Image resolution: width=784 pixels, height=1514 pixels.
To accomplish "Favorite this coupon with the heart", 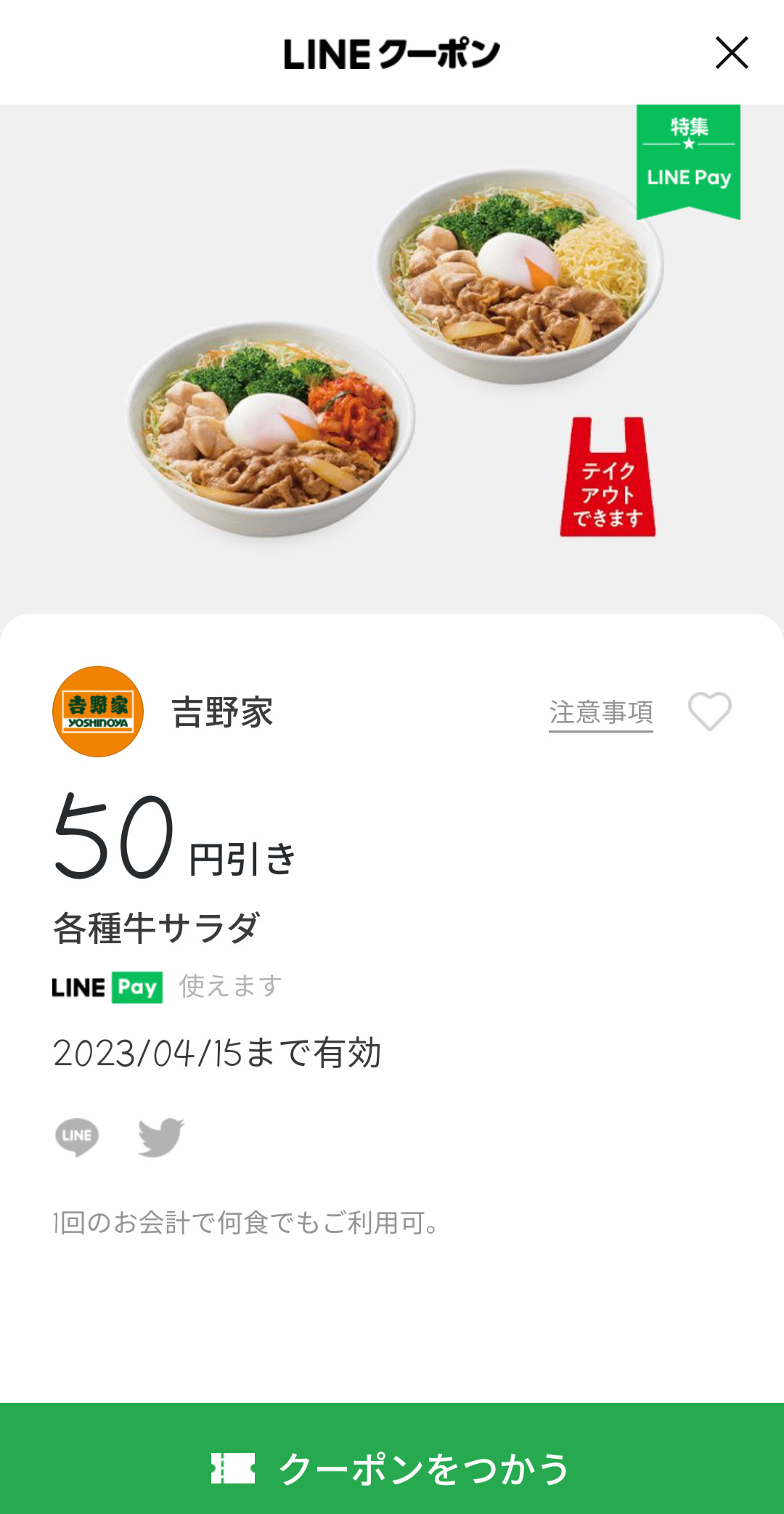I will [709, 711].
